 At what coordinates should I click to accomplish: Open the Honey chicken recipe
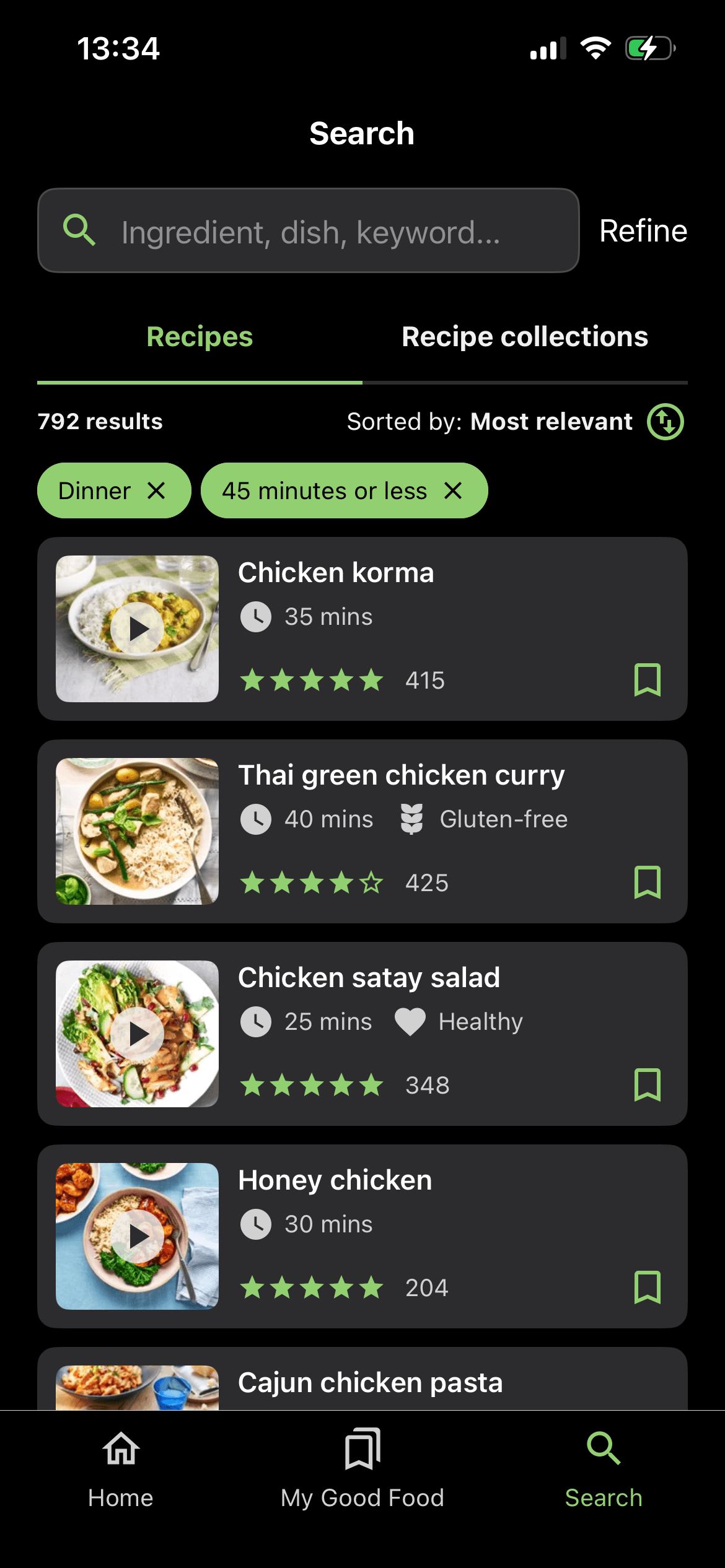click(x=335, y=1180)
